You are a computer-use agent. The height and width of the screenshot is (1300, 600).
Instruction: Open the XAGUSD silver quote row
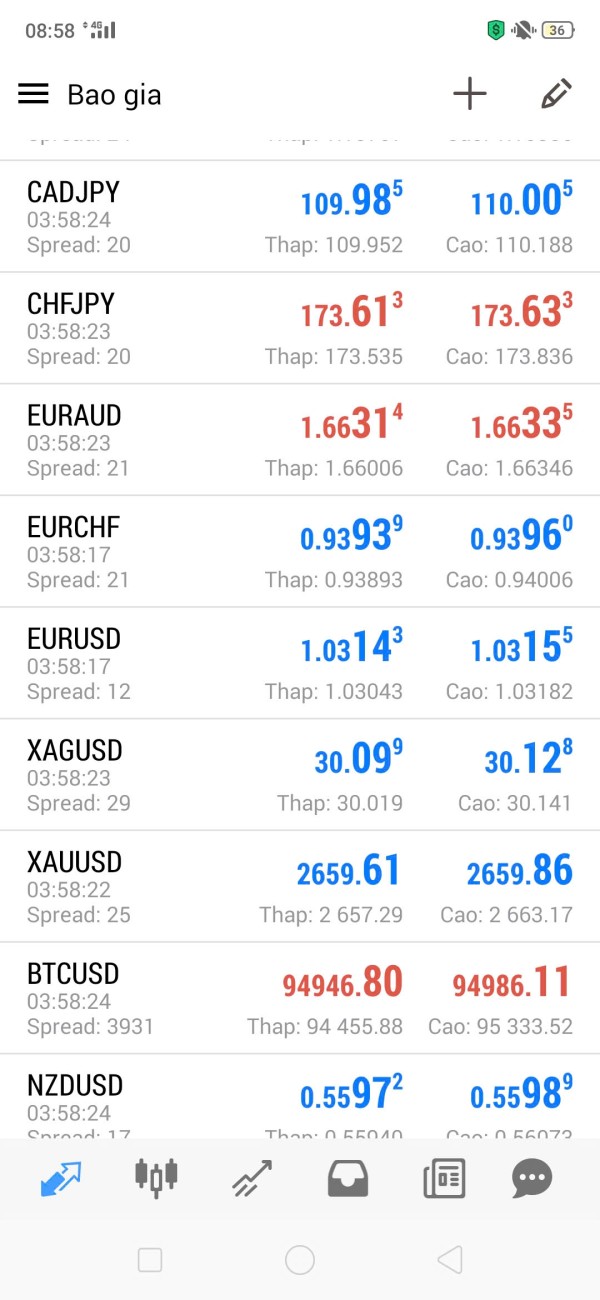pyautogui.click(x=300, y=776)
